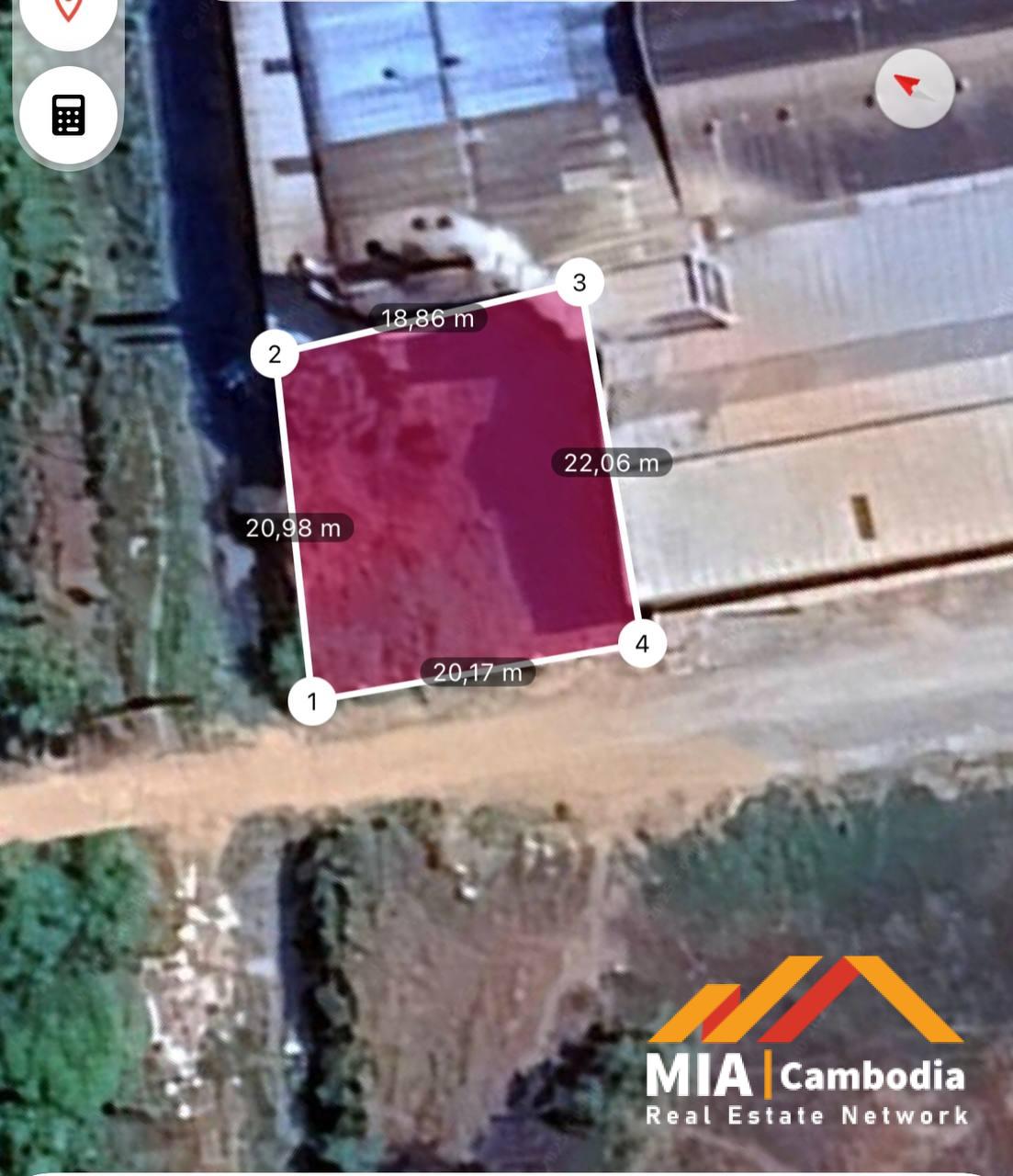
Task: Tap the compass to reset orientation
Action: tap(914, 88)
